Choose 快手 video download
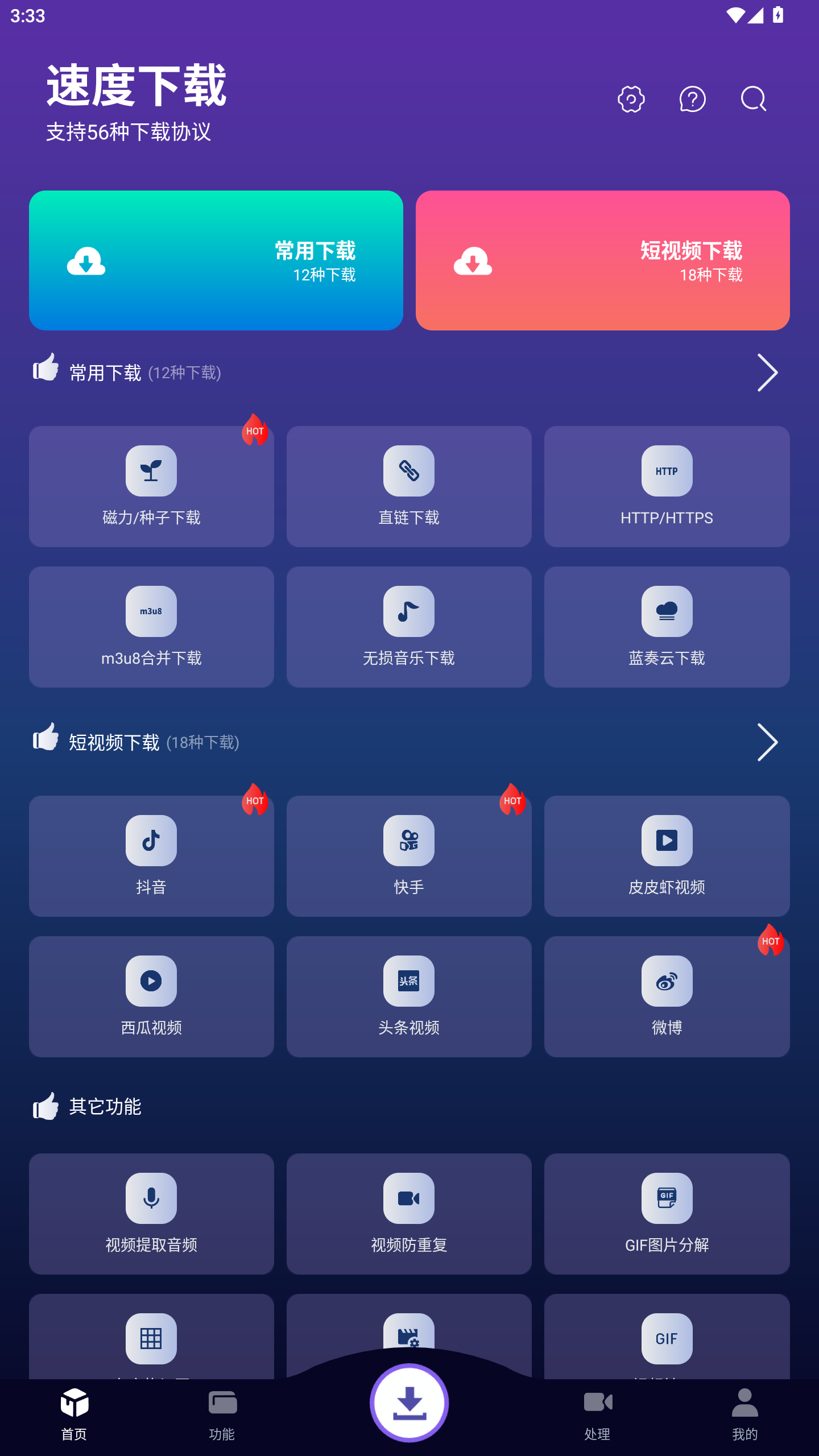This screenshot has height=1456, width=819. [409, 856]
